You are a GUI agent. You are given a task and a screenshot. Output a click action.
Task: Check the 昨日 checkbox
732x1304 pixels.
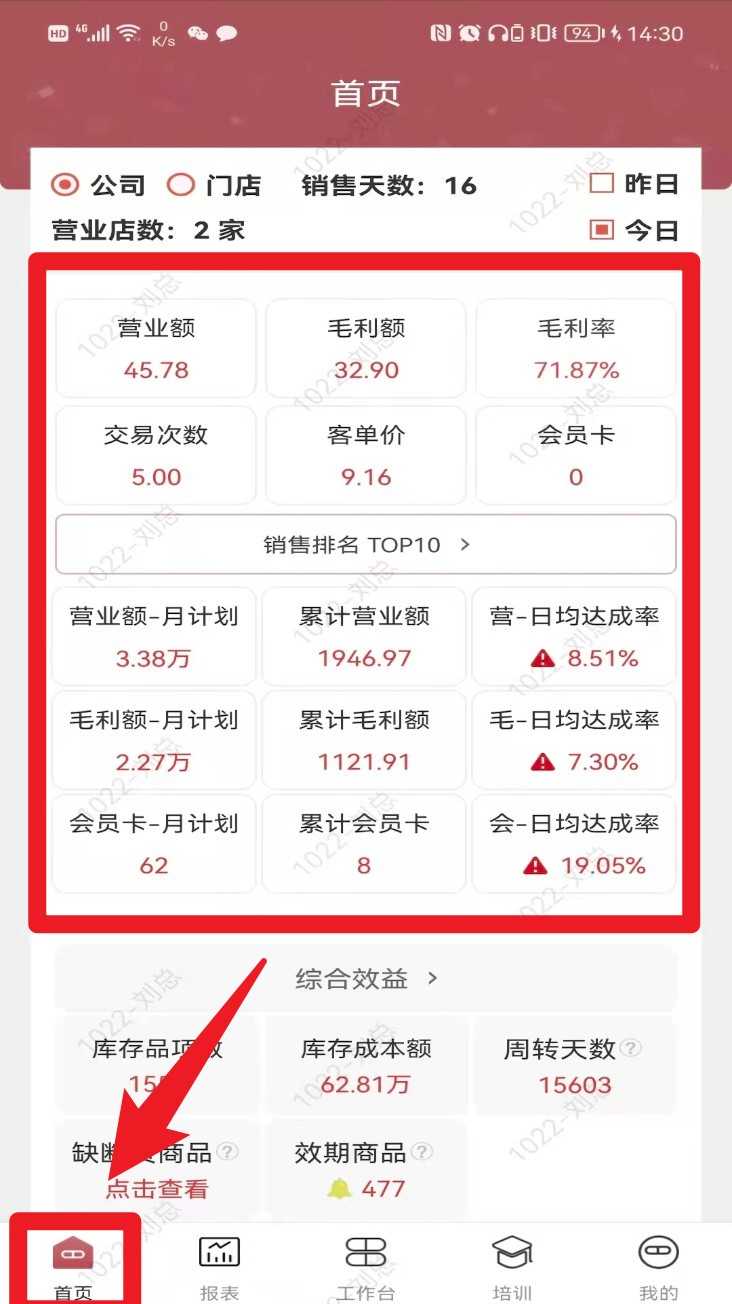(601, 184)
